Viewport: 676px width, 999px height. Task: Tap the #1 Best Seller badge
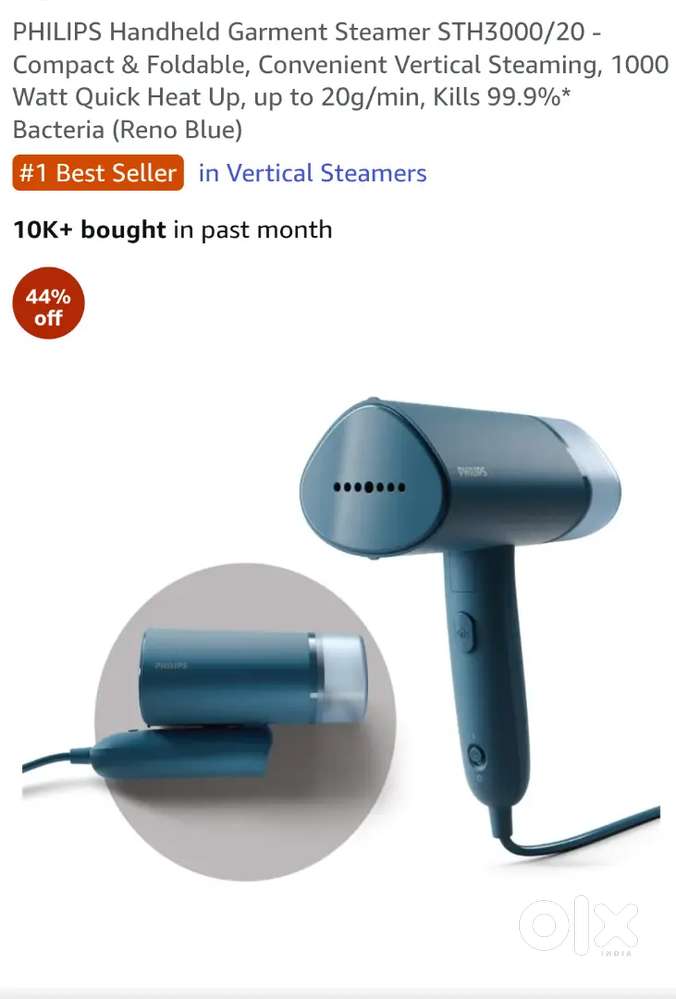(x=99, y=173)
